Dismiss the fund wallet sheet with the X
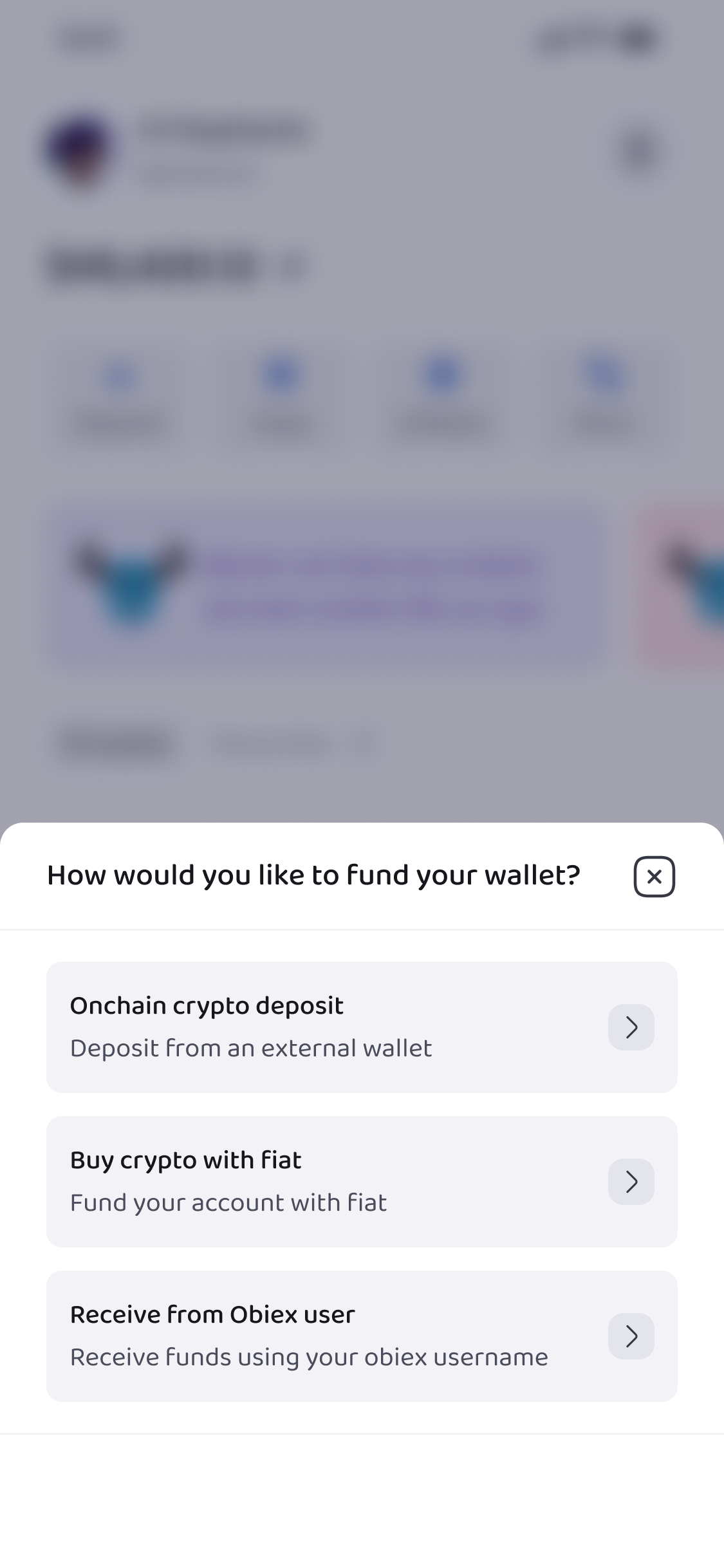Viewport: 724px width, 1568px height. 654,875
